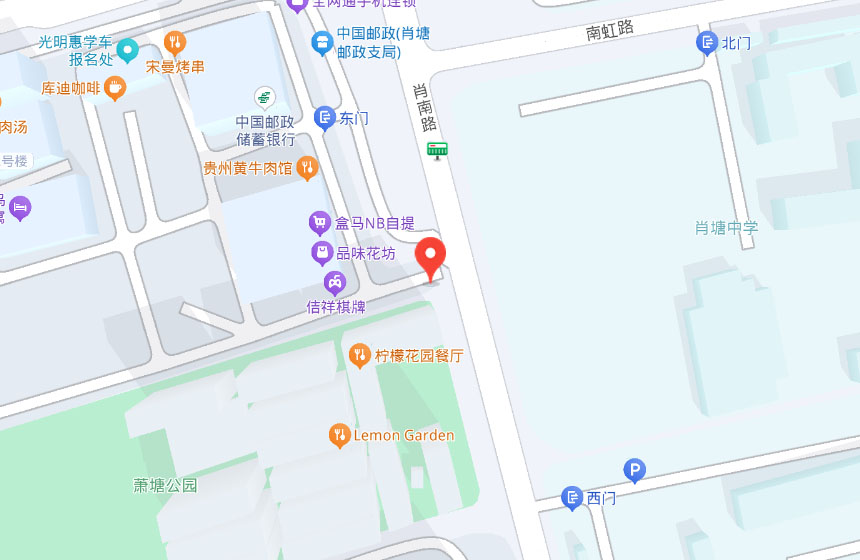
Task: Tap the 光明惠学车报名处 marker
Action: coord(128,50)
